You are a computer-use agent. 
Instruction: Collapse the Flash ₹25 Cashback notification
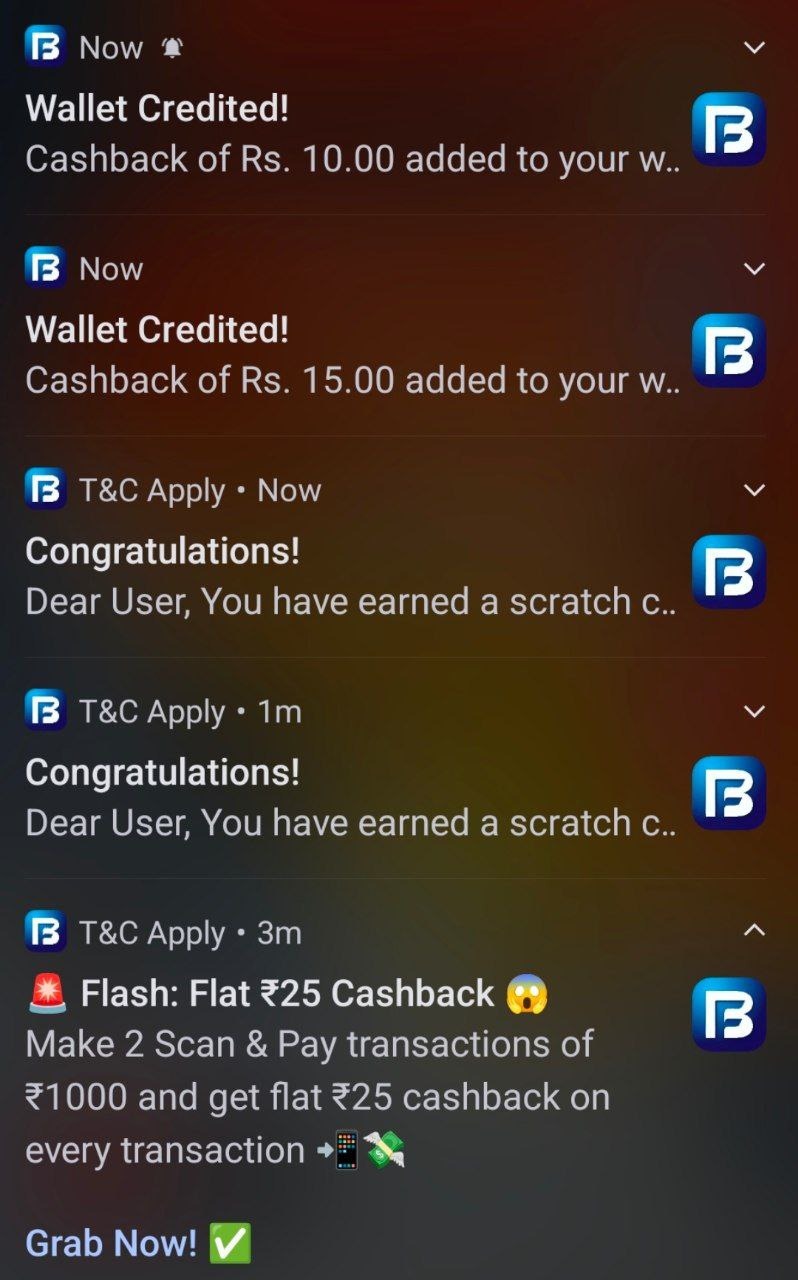pos(754,931)
